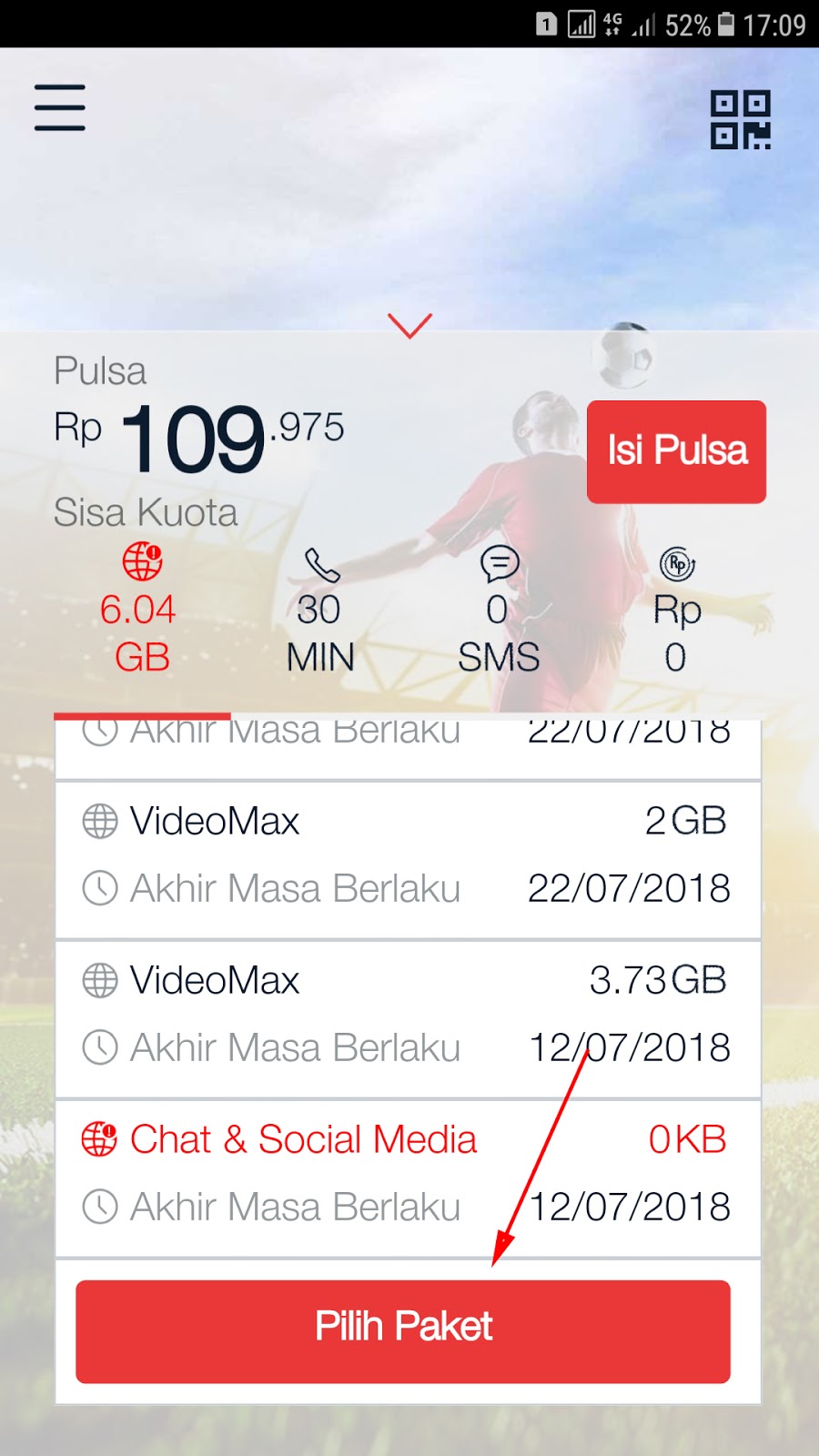Screen dimensions: 819x1456
Task: Switch to the 0 SMS quota tab
Action: click(499, 612)
